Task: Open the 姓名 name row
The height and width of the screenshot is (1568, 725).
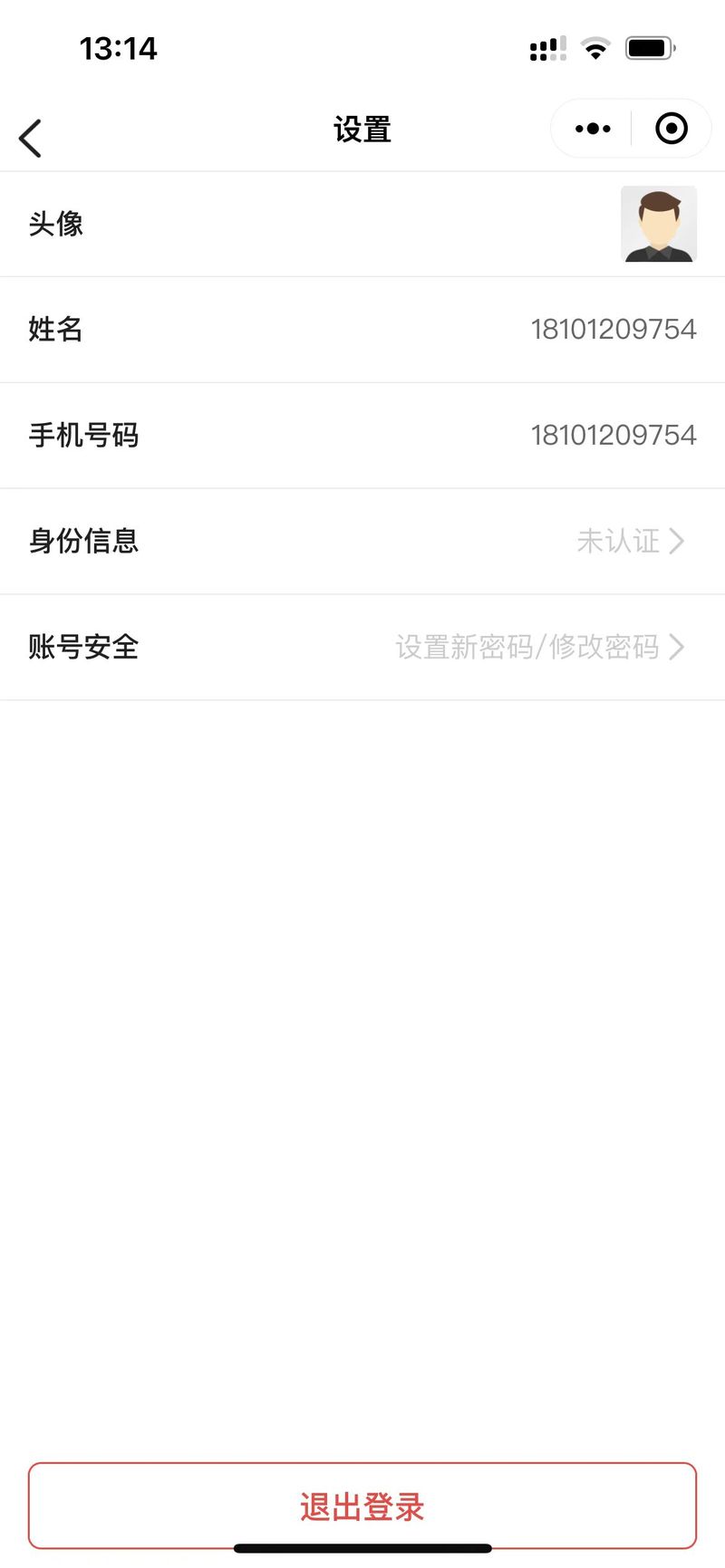Action: tap(362, 330)
